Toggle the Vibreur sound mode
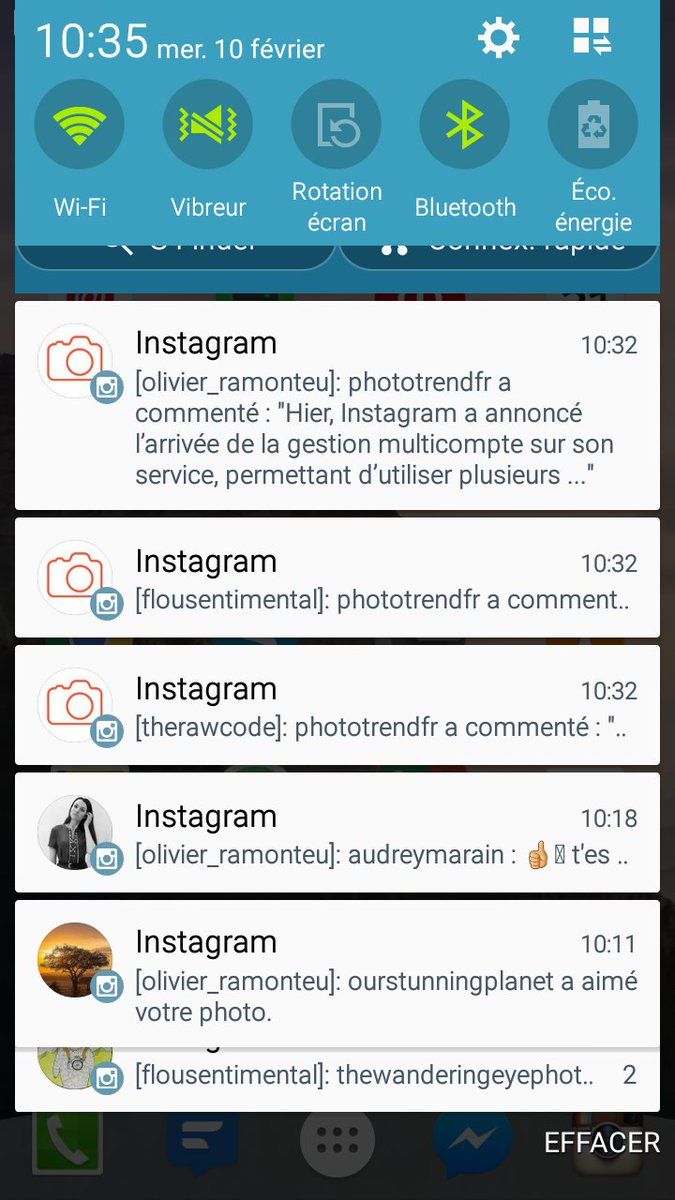Viewport: 675px width, 1200px height. [x=208, y=125]
